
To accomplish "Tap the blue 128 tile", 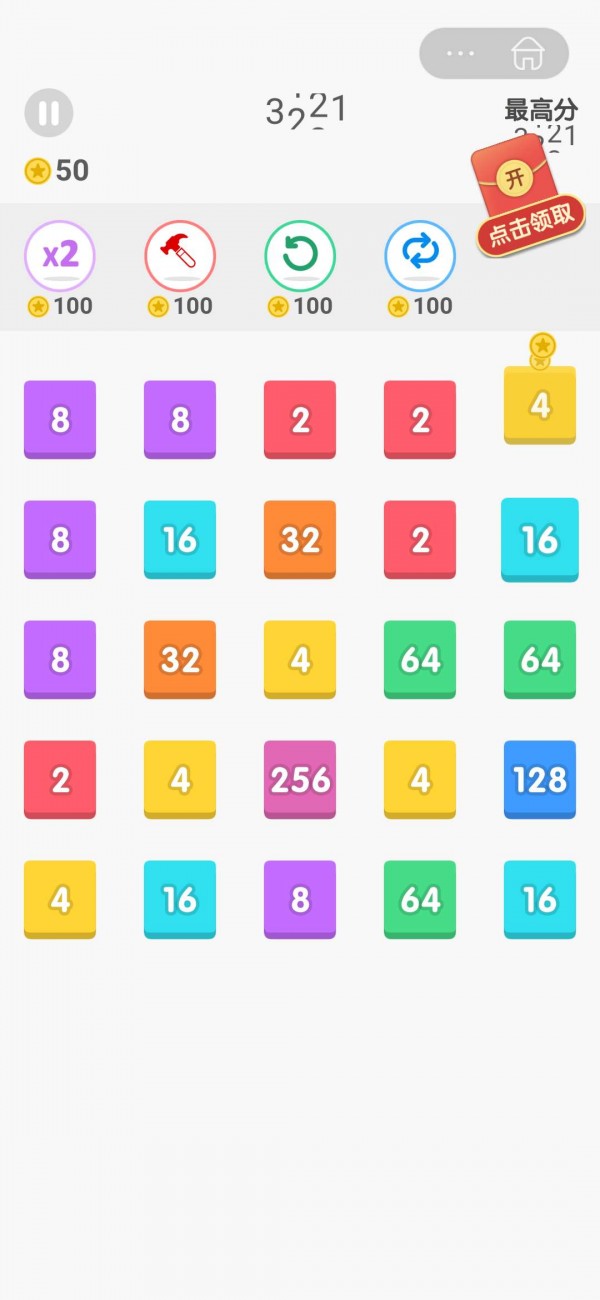I will point(540,779).
